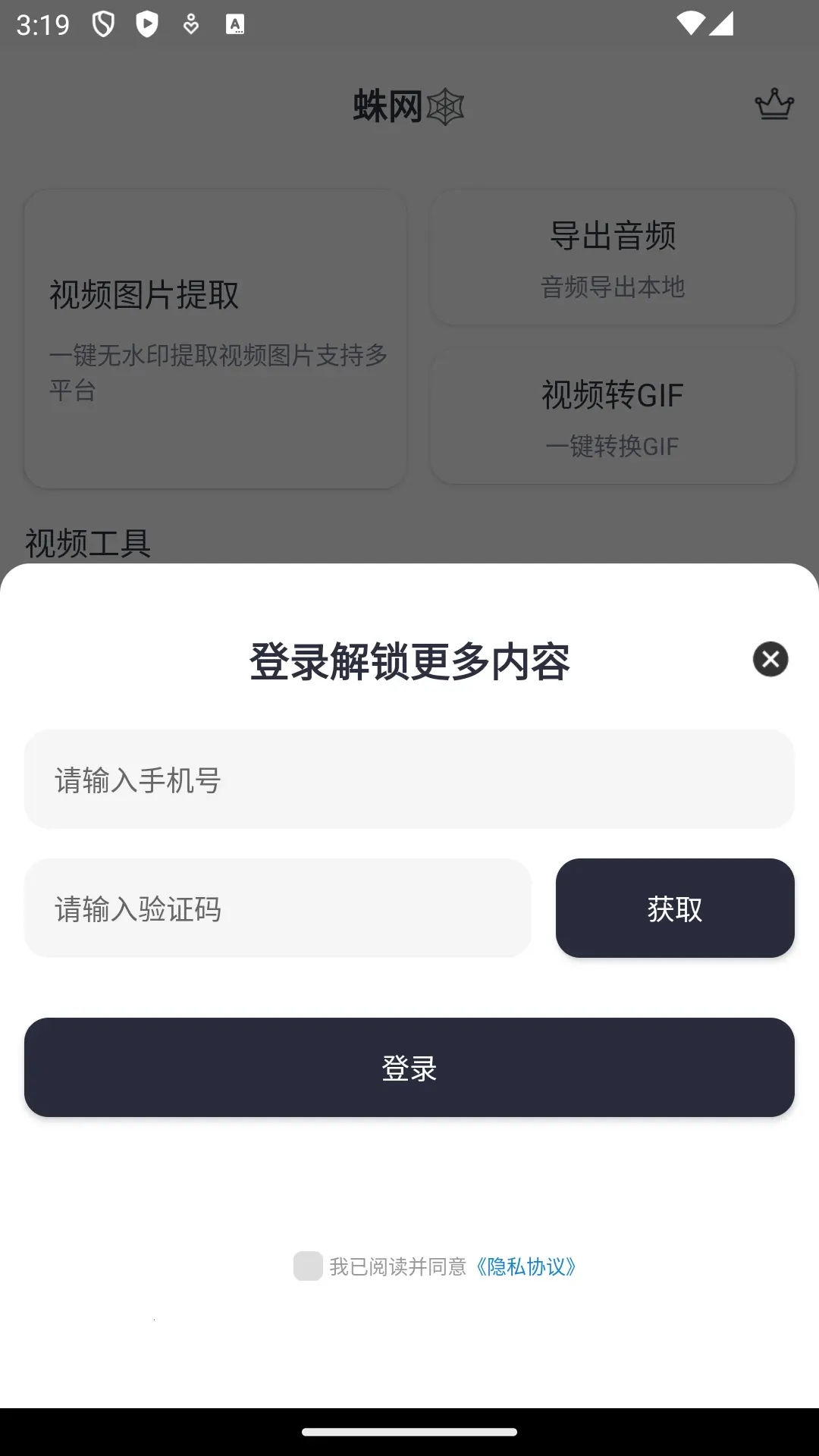Tap the Wi-Fi status indicator
The height and width of the screenshot is (1456, 819).
click(x=692, y=24)
